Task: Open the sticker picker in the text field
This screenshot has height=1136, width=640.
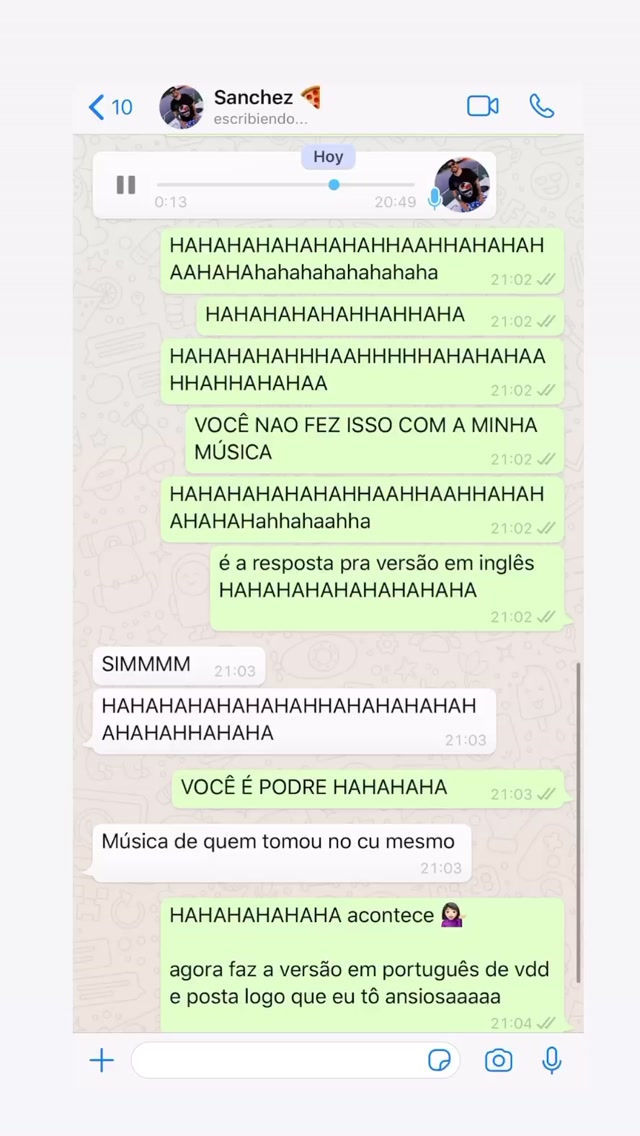Action: pos(439,1061)
